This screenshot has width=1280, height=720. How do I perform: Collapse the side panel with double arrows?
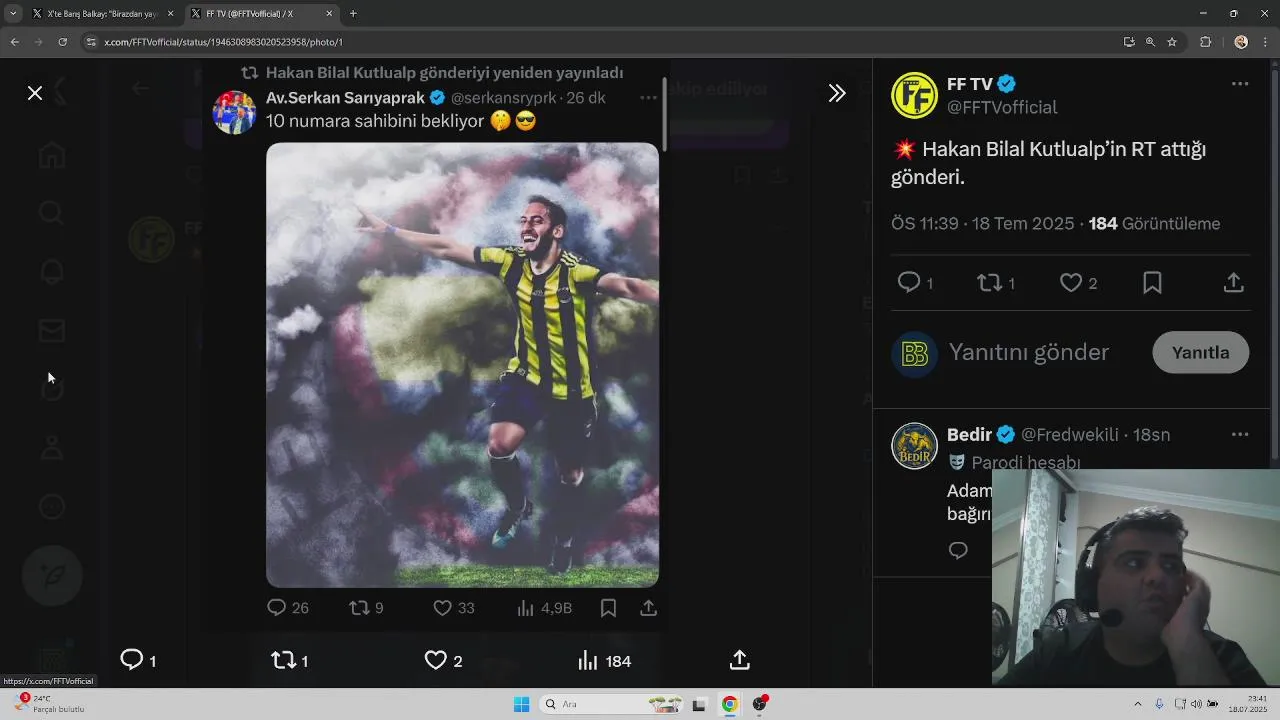[x=837, y=93]
